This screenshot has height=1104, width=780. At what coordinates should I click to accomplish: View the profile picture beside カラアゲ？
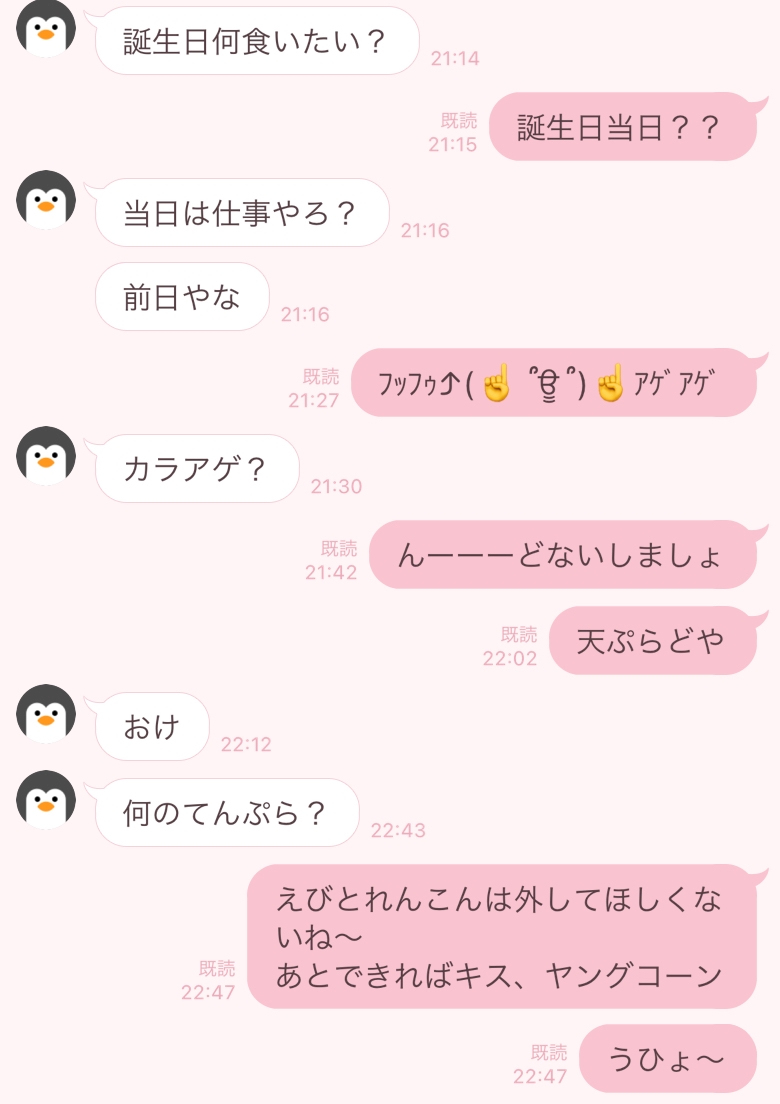tap(46, 456)
